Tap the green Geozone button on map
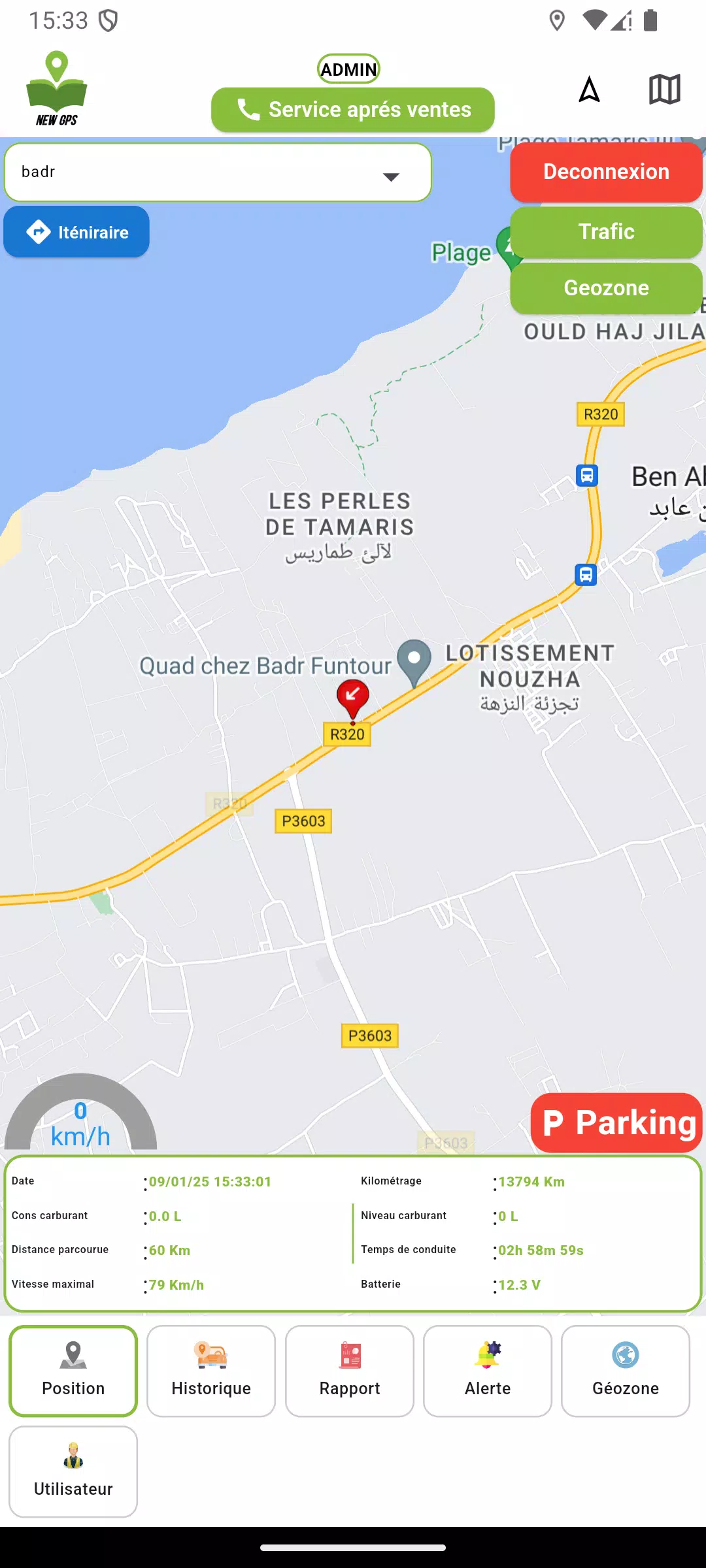Screen dimensions: 706x1568 pyautogui.click(x=606, y=288)
